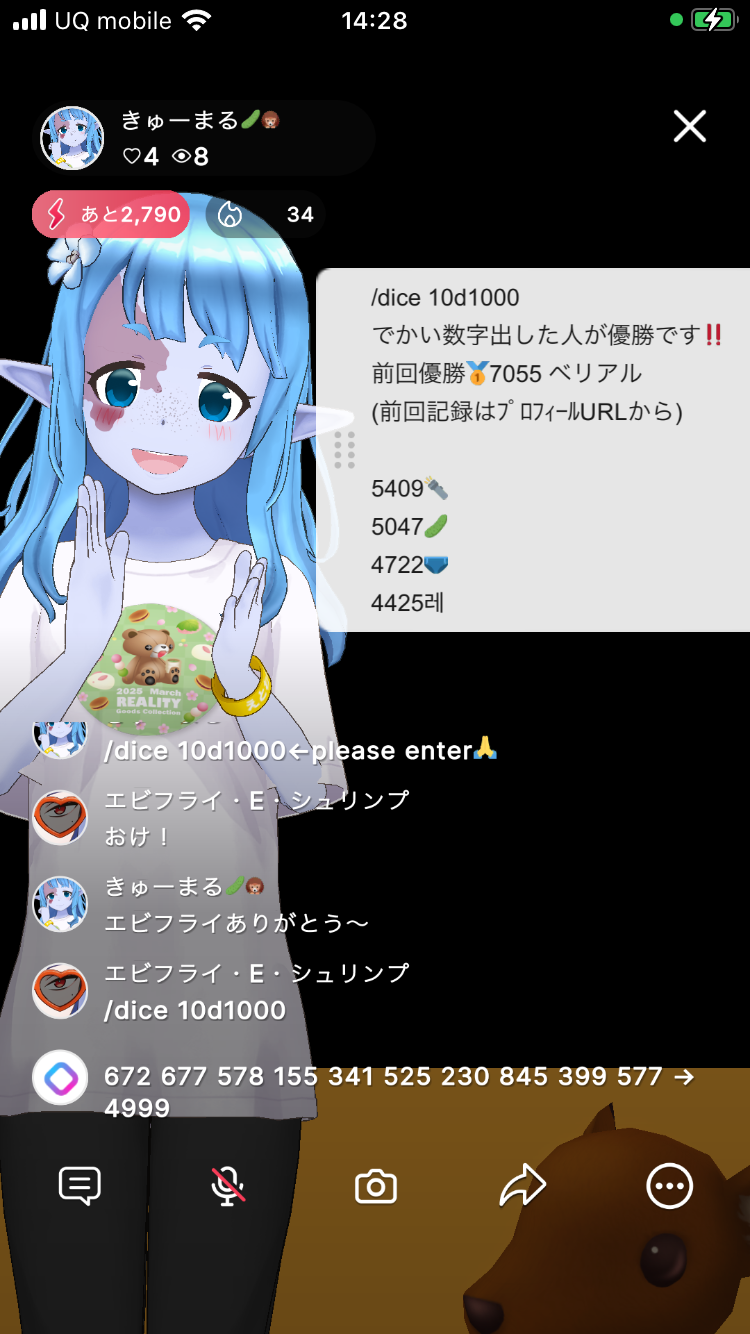Tap the note's drag handle dots
Screen dimensions: 750x1334
(344, 450)
